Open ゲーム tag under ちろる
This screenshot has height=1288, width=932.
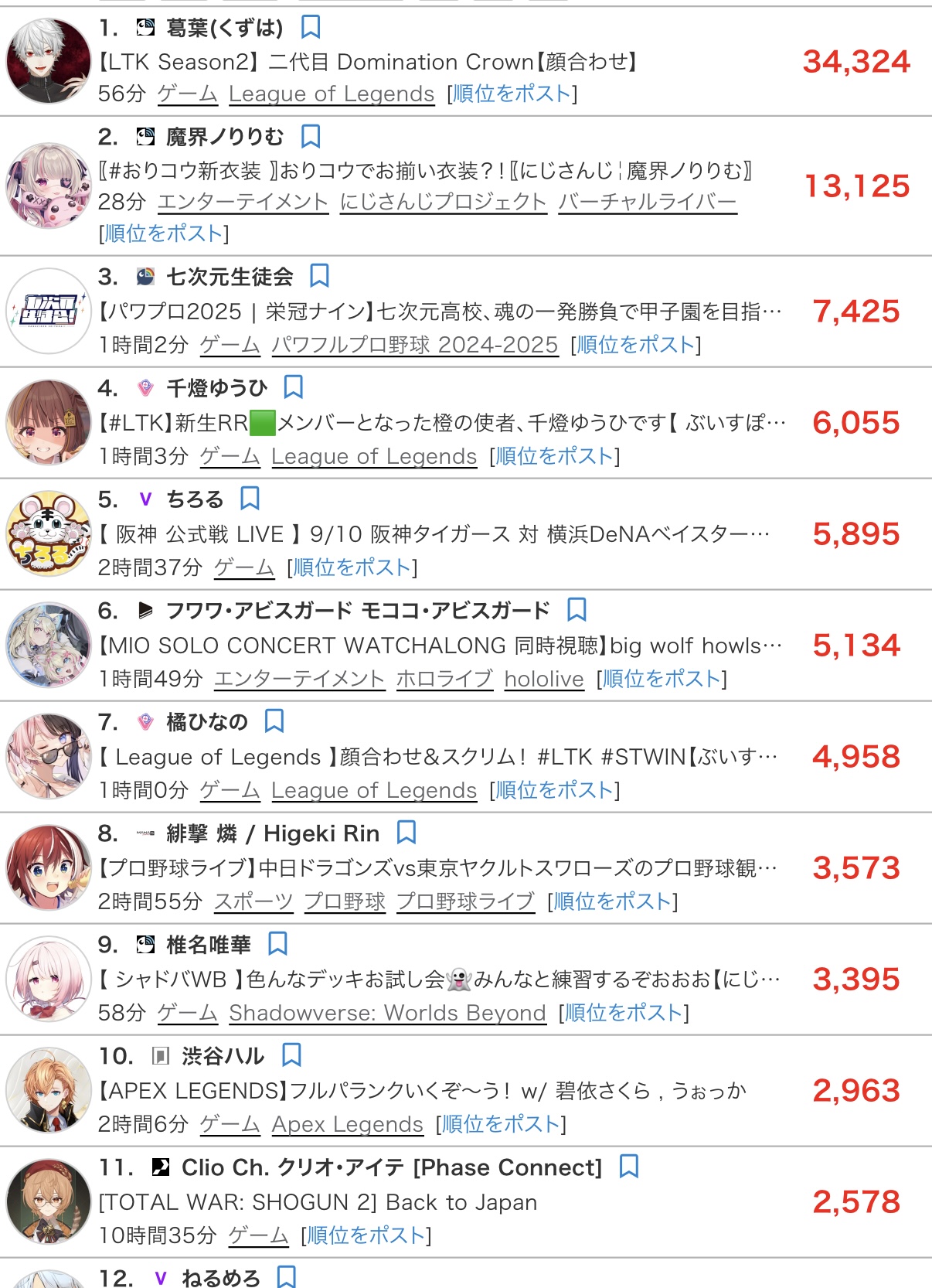tap(244, 567)
